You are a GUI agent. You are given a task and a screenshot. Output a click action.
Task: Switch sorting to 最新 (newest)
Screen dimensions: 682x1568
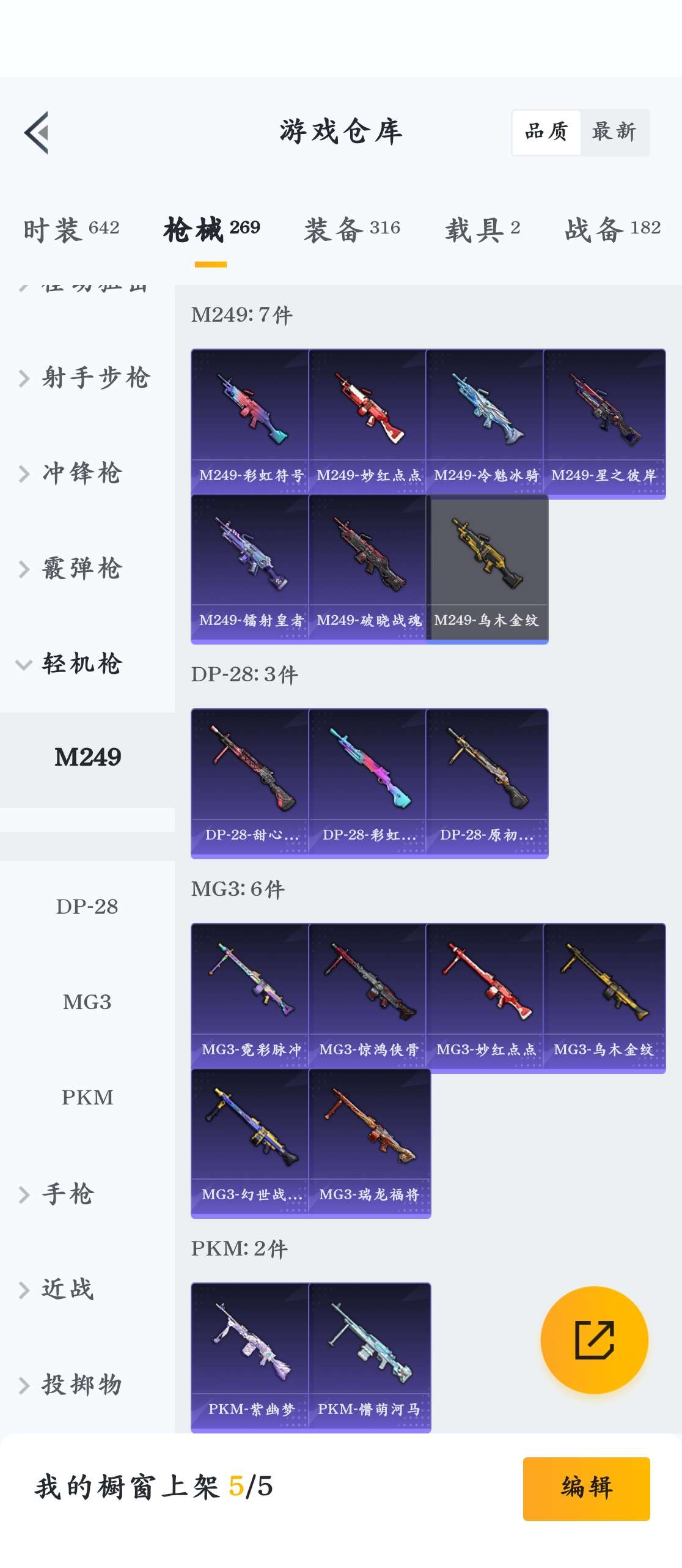(613, 131)
